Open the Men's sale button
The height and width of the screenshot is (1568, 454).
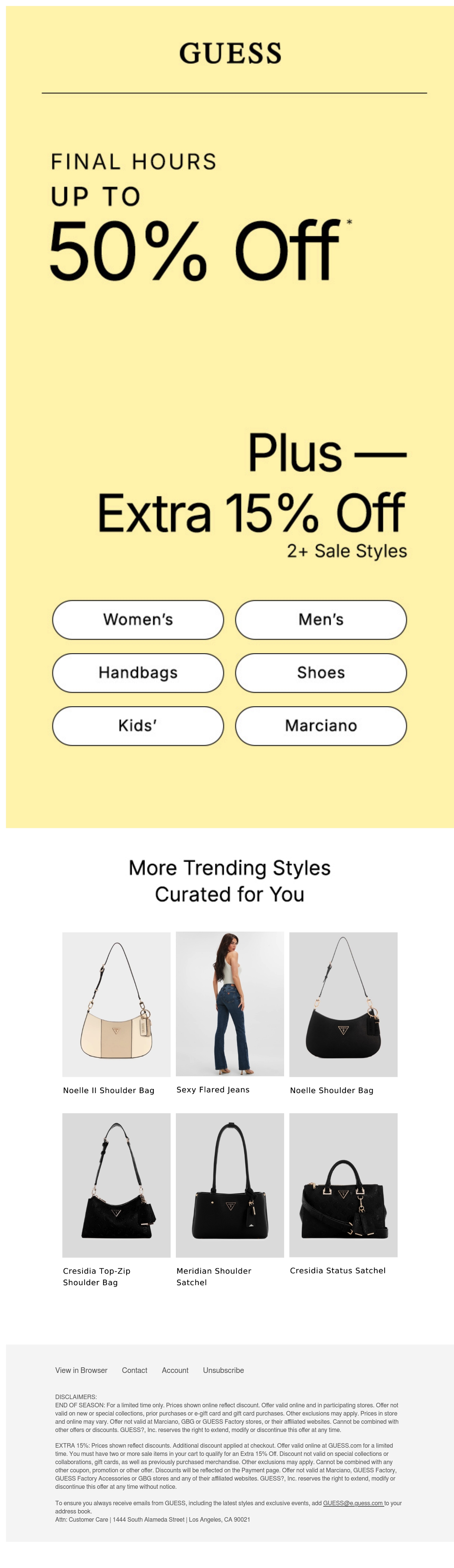[321, 620]
